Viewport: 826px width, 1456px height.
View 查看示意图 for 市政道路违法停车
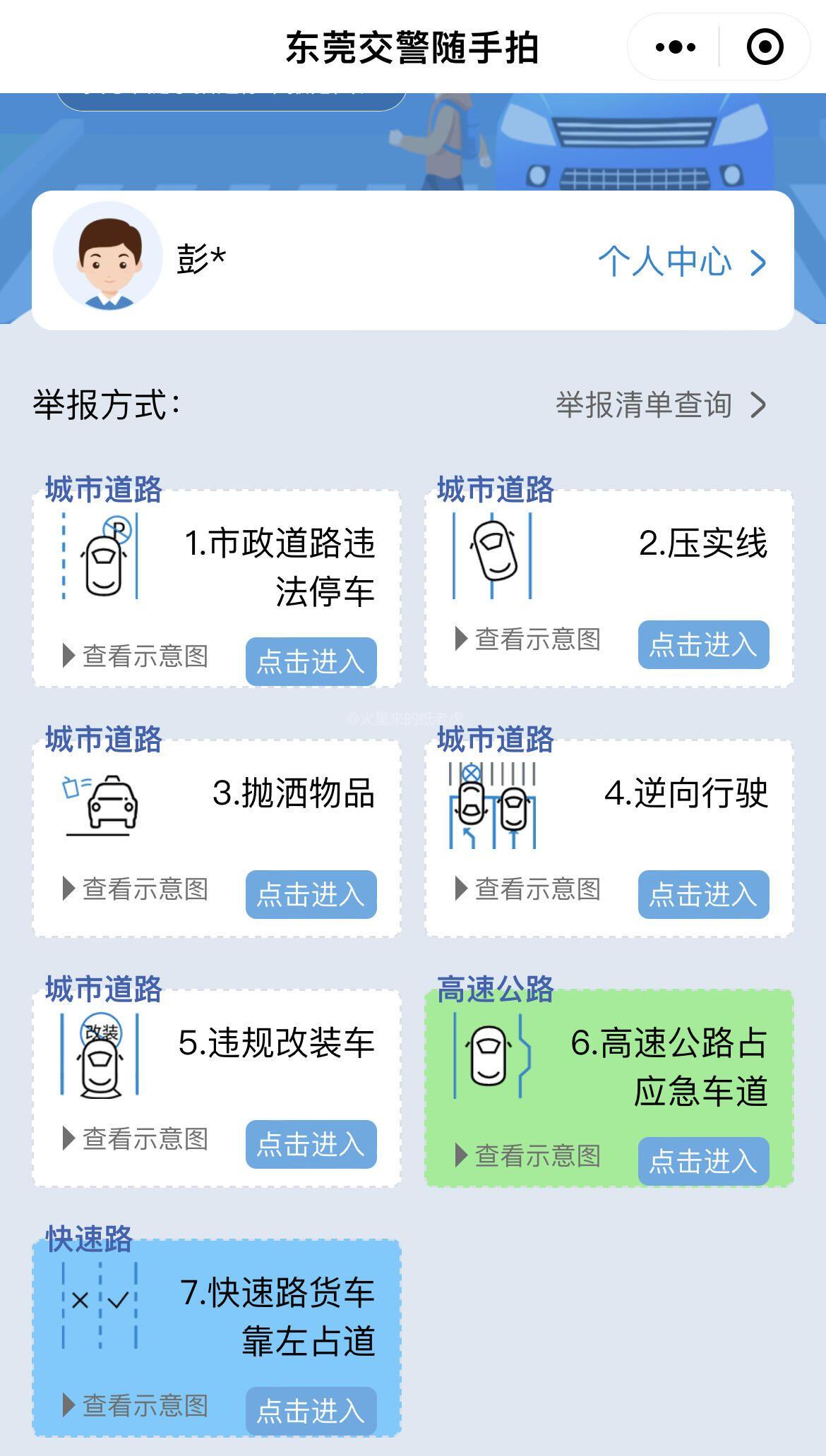point(136,656)
